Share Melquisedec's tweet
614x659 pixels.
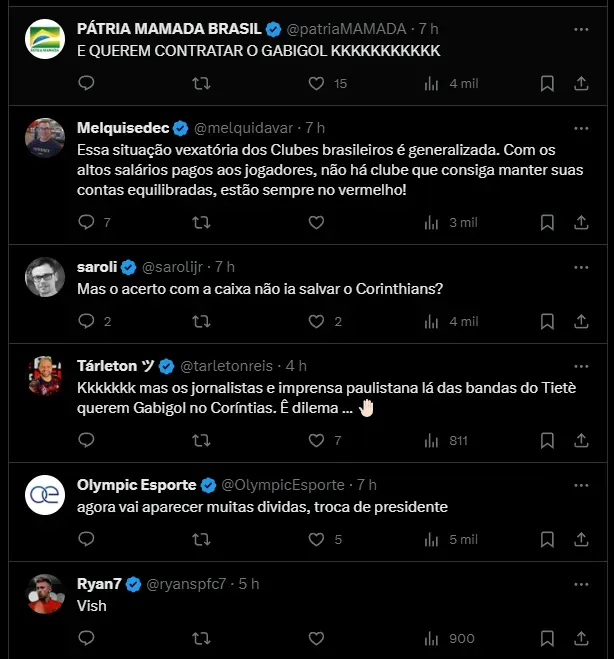tap(582, 222)
